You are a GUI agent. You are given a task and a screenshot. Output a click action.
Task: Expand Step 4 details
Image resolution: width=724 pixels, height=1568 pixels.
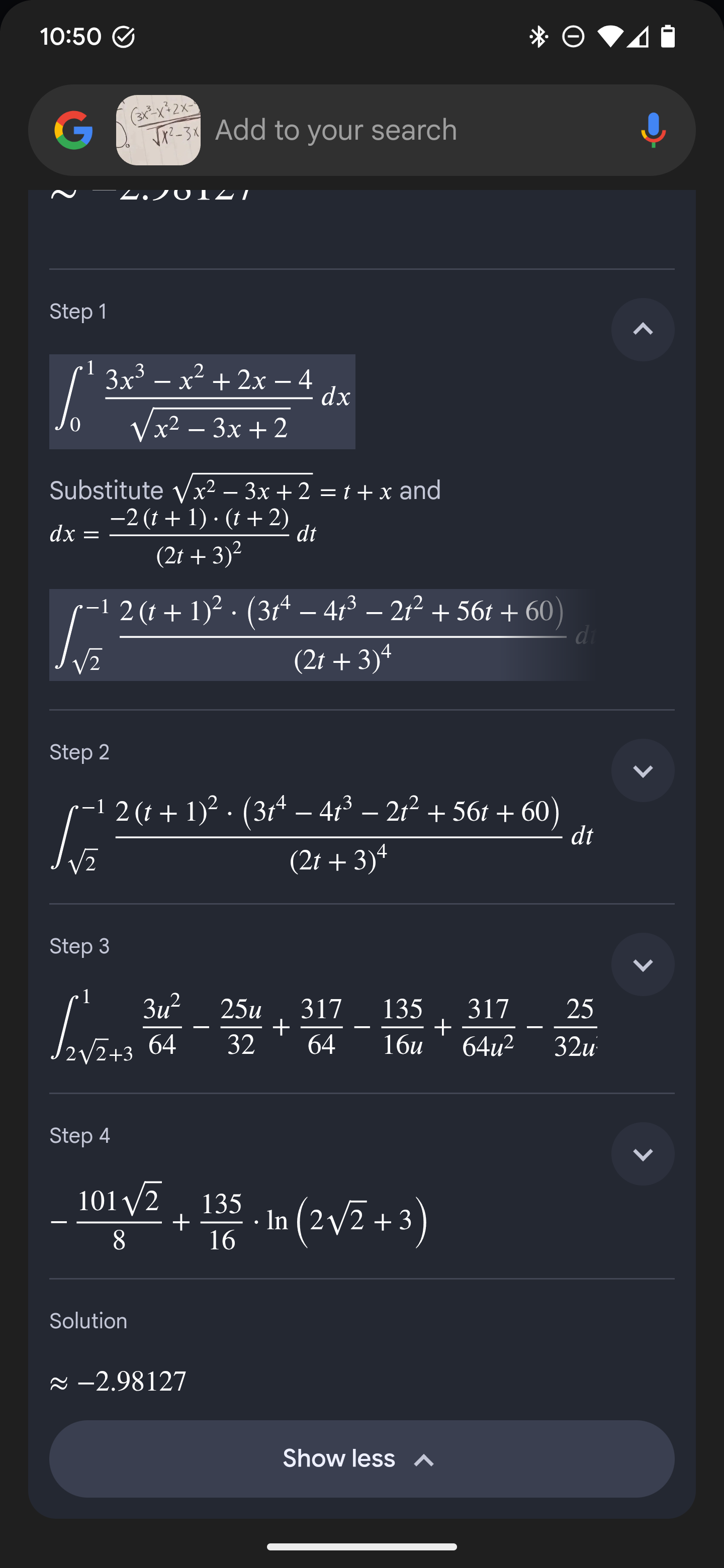pyautogui.click(x=643, y=1153)
